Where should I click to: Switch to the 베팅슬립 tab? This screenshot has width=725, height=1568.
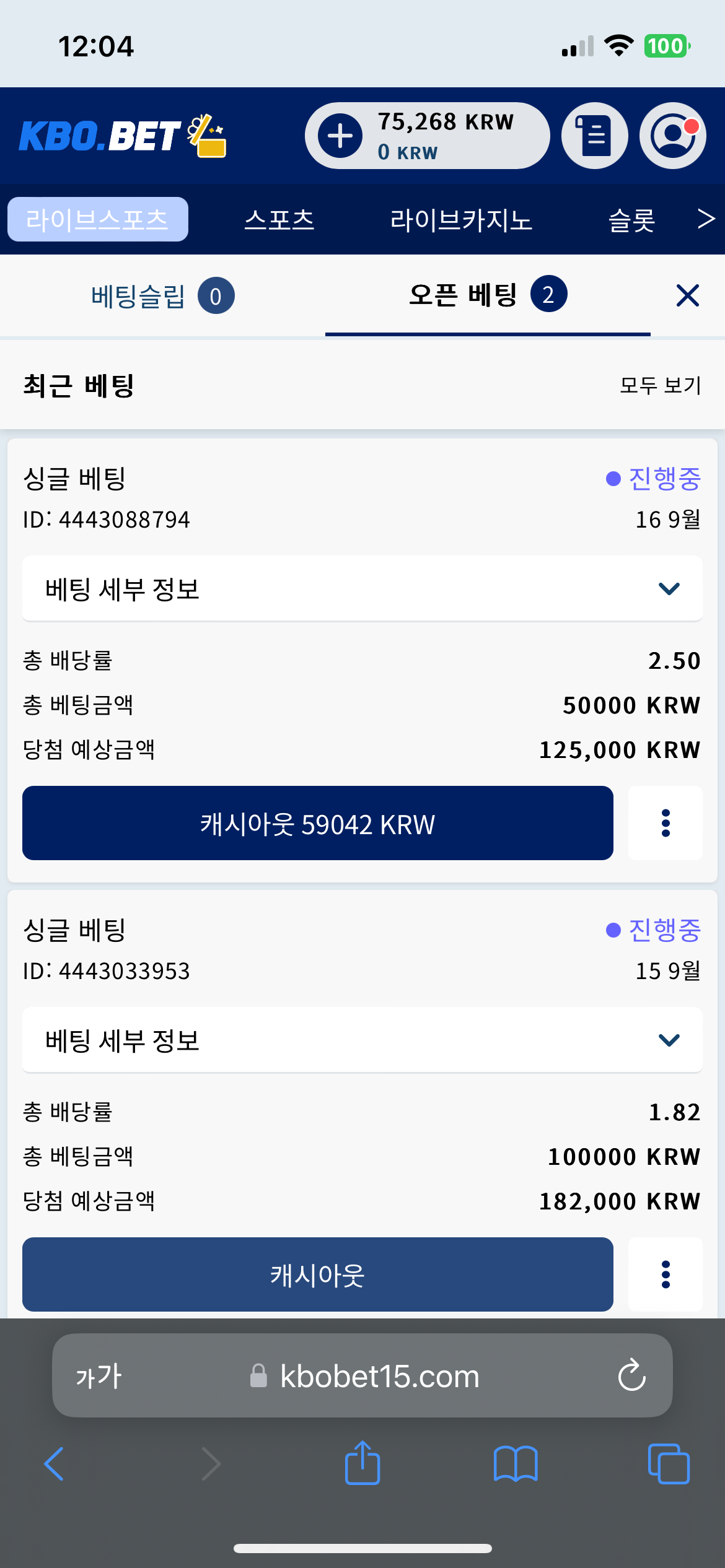click(x=162, y=295)
